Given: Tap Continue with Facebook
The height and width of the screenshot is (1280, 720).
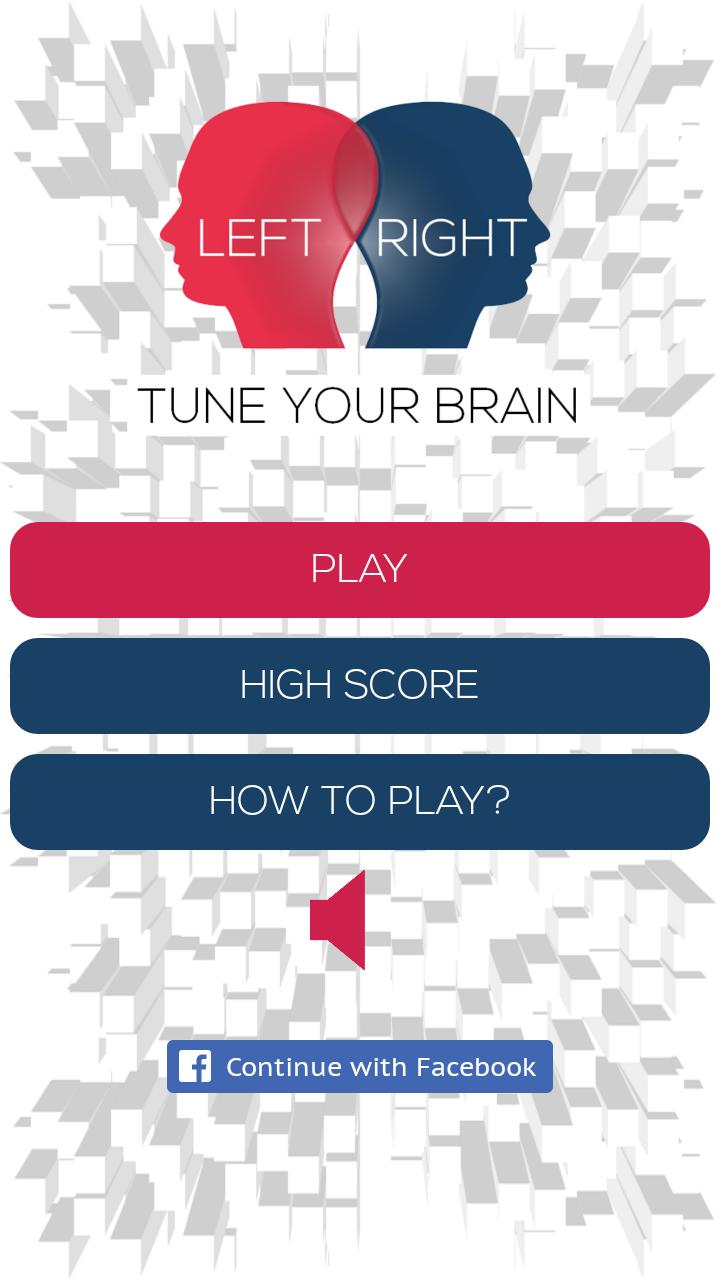Looking at the screenshot, I should [x=360, y=1066].
